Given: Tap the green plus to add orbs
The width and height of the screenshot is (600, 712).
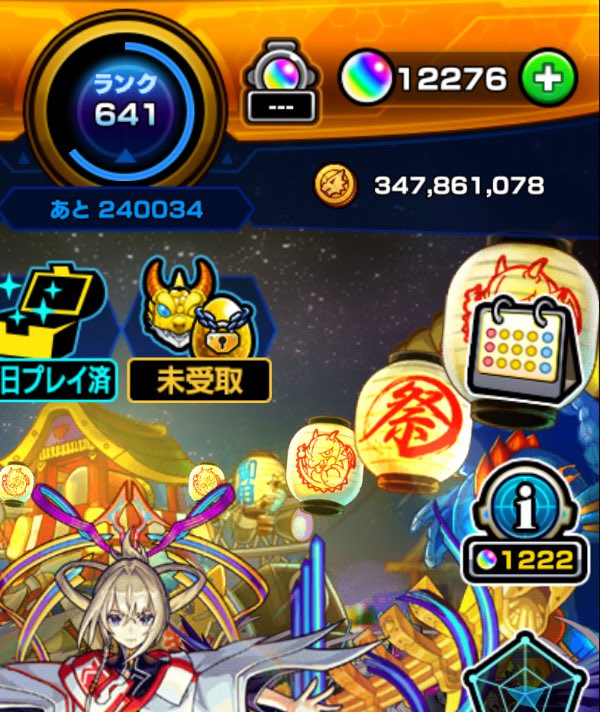Looking at the screenshot, I should tap(547, 78).
